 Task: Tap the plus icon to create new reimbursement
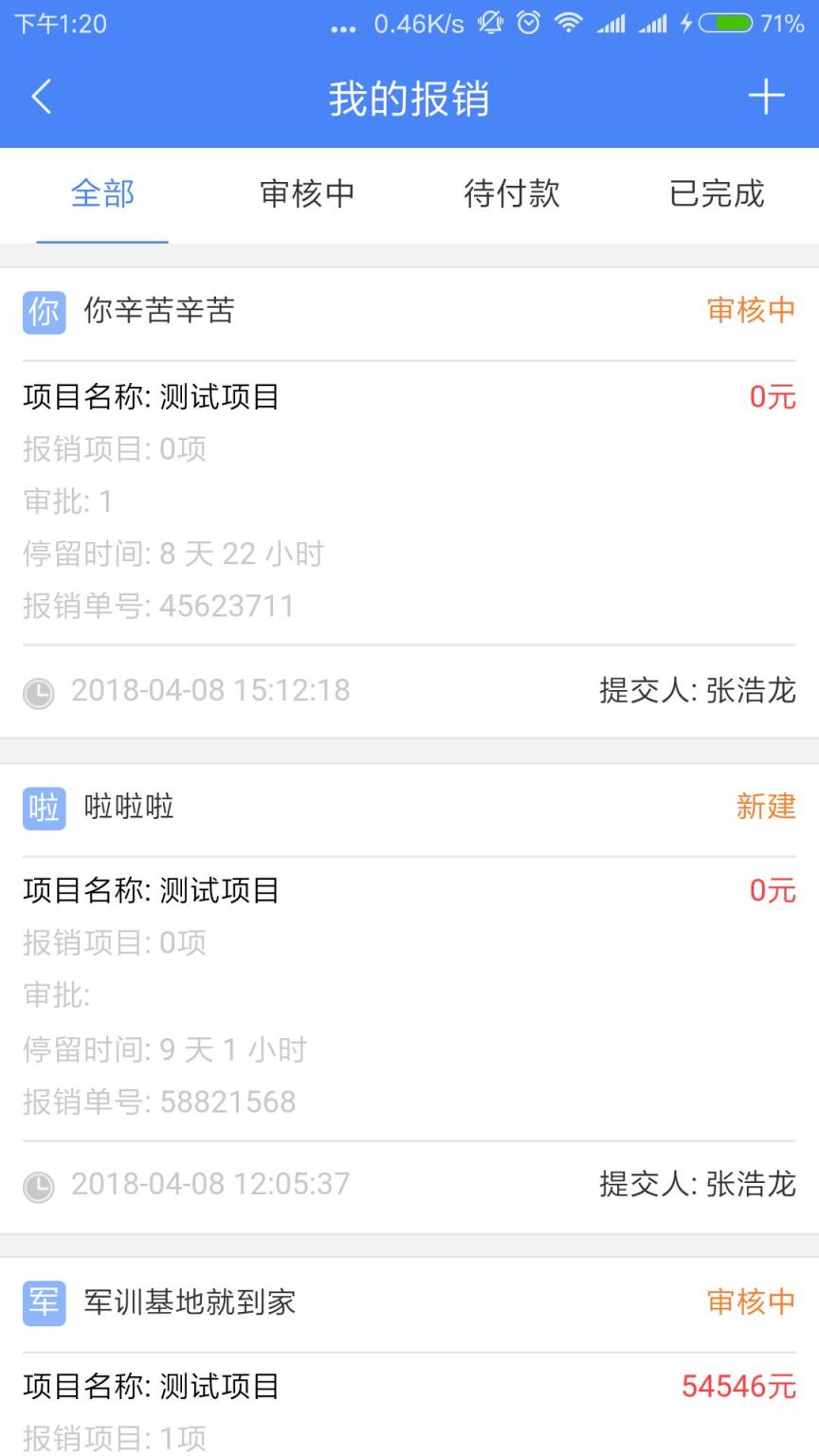coord(768,95)
